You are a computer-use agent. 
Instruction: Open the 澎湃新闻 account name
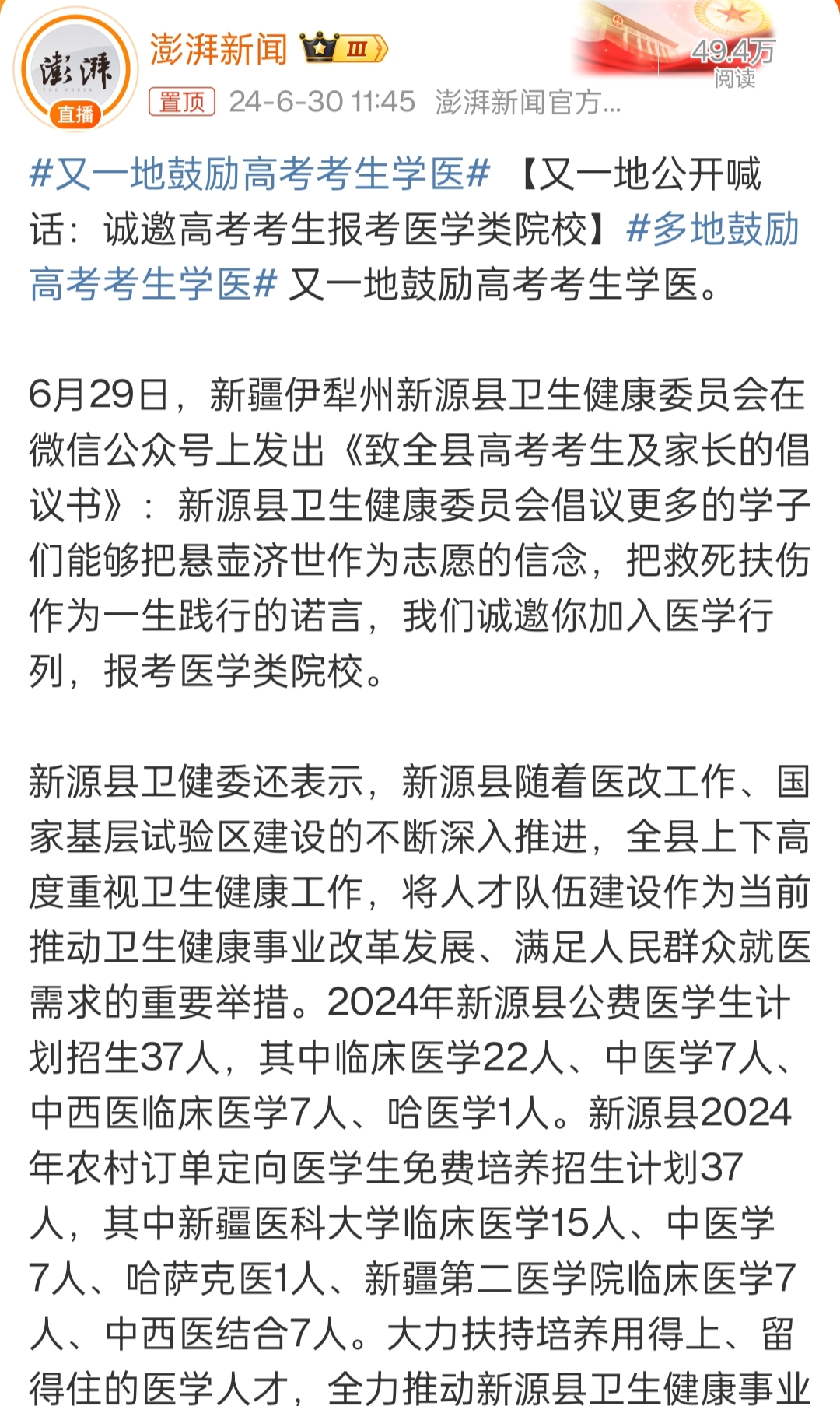point(219,50)
